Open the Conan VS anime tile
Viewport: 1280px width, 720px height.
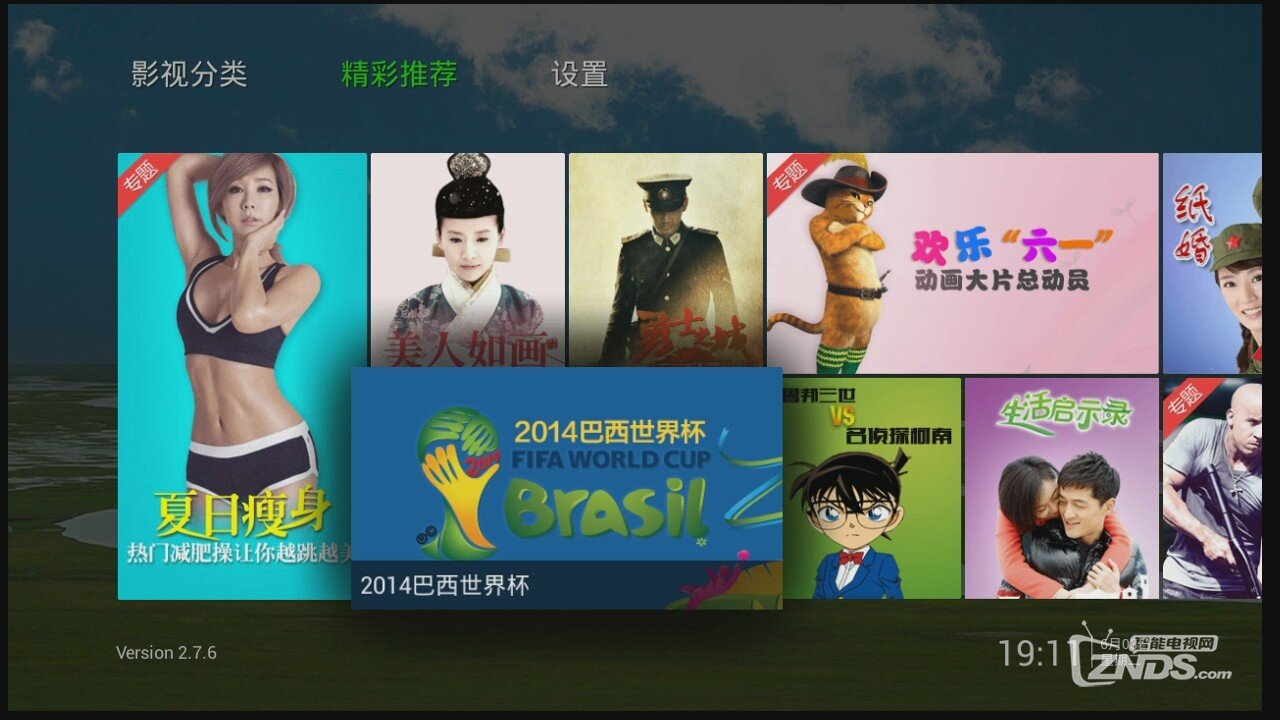pos(872,488)
